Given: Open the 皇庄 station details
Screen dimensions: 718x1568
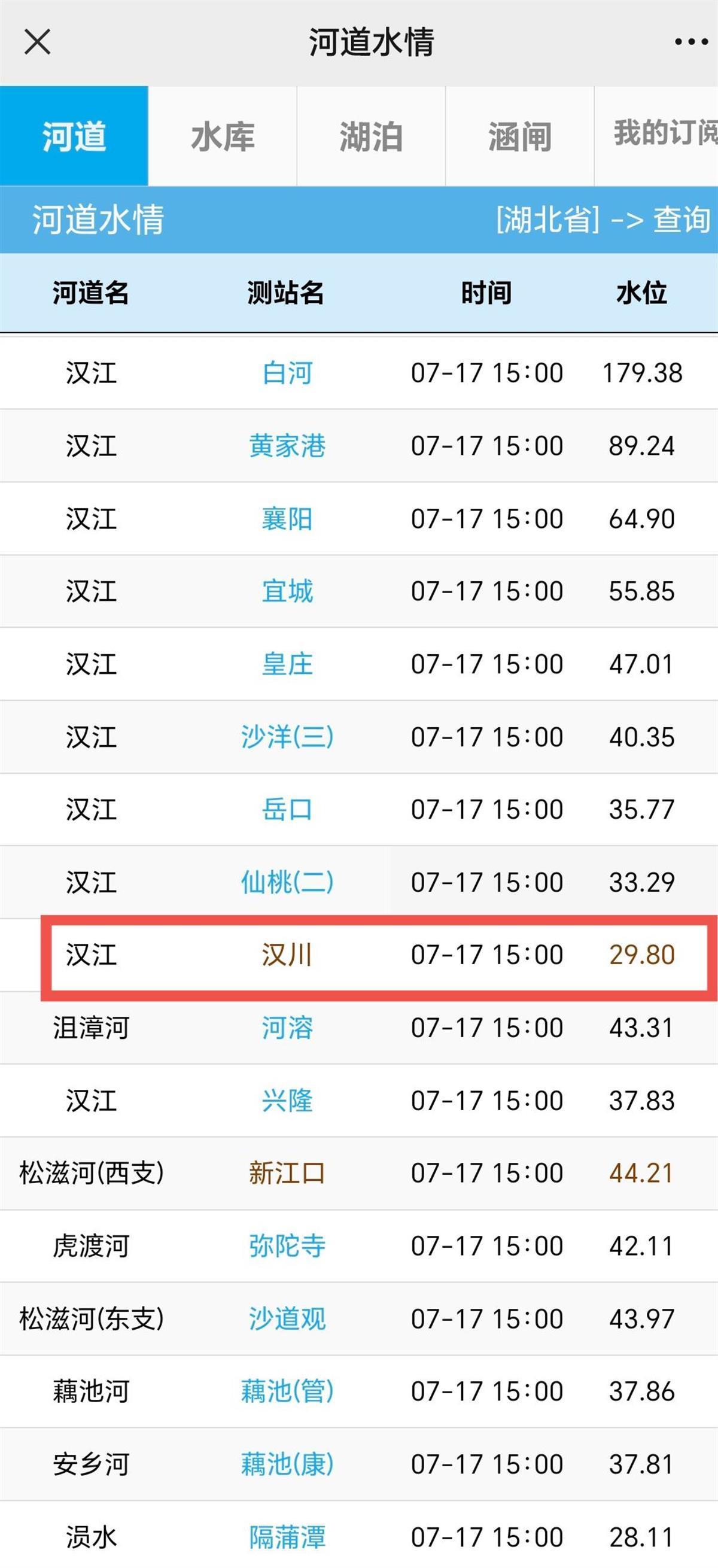Looking at the screenshot, I should 287,664.
